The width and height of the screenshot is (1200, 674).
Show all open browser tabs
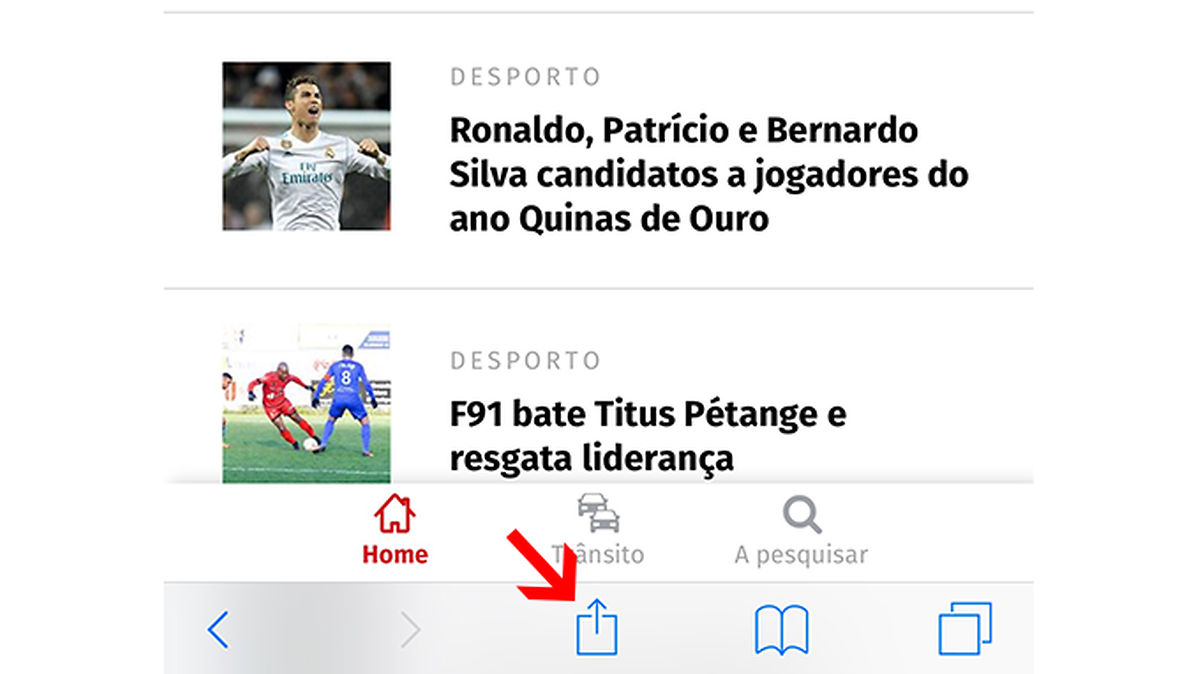coord(965,629)
